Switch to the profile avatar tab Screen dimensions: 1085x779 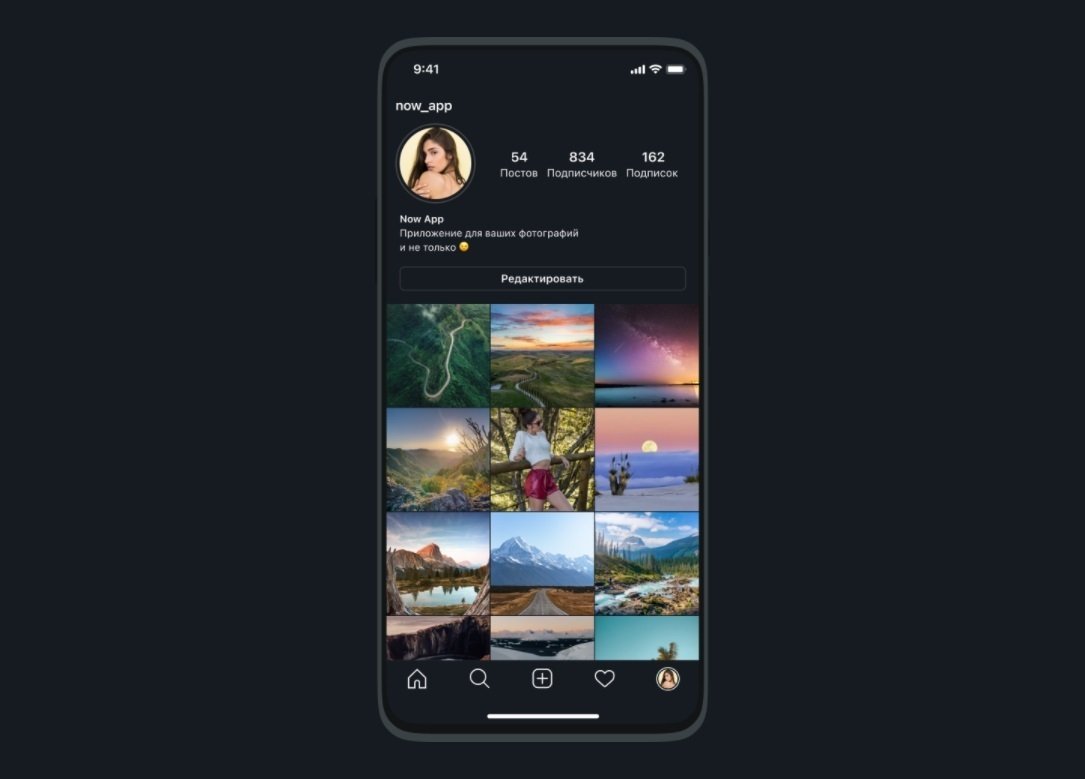coord(667,679)
